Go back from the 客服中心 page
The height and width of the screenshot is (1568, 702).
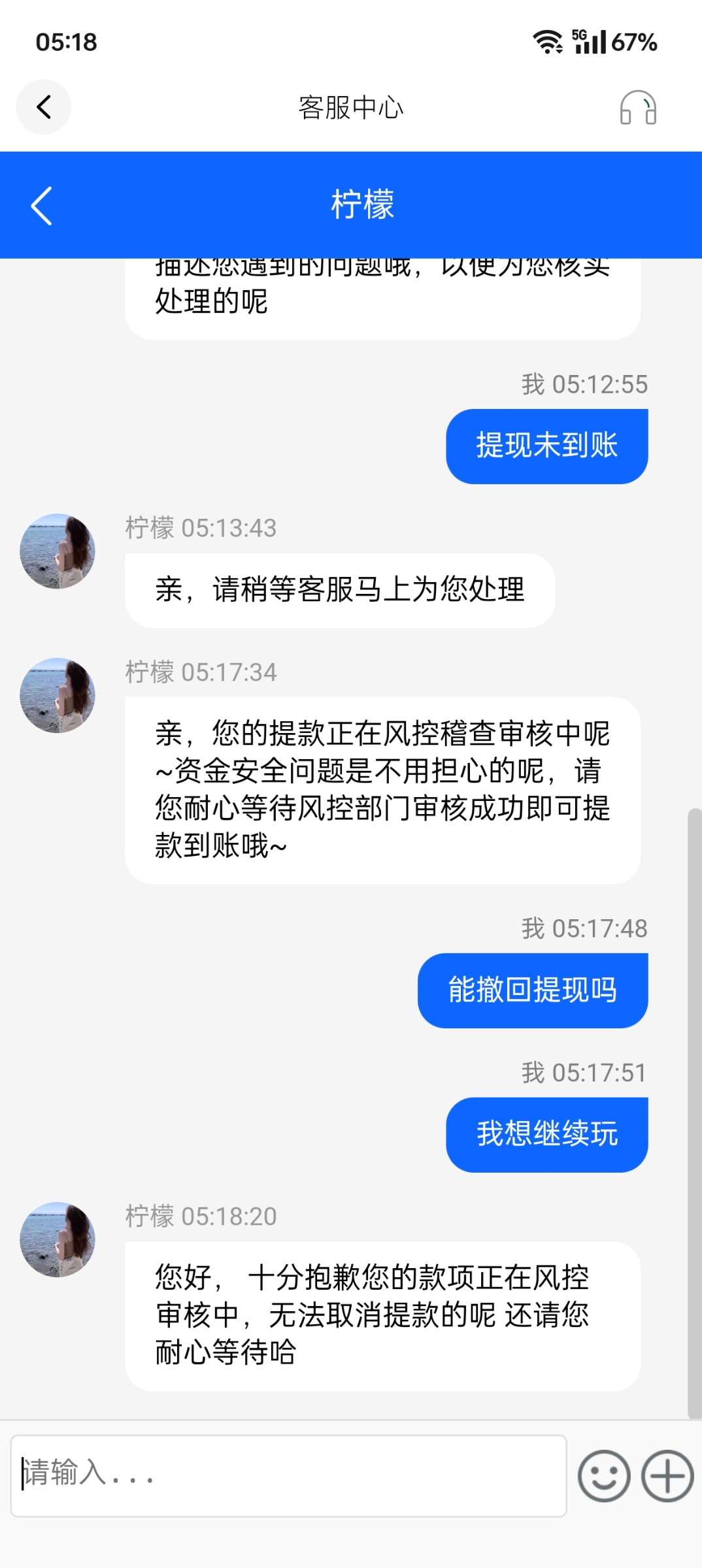(x=44, y=107)
